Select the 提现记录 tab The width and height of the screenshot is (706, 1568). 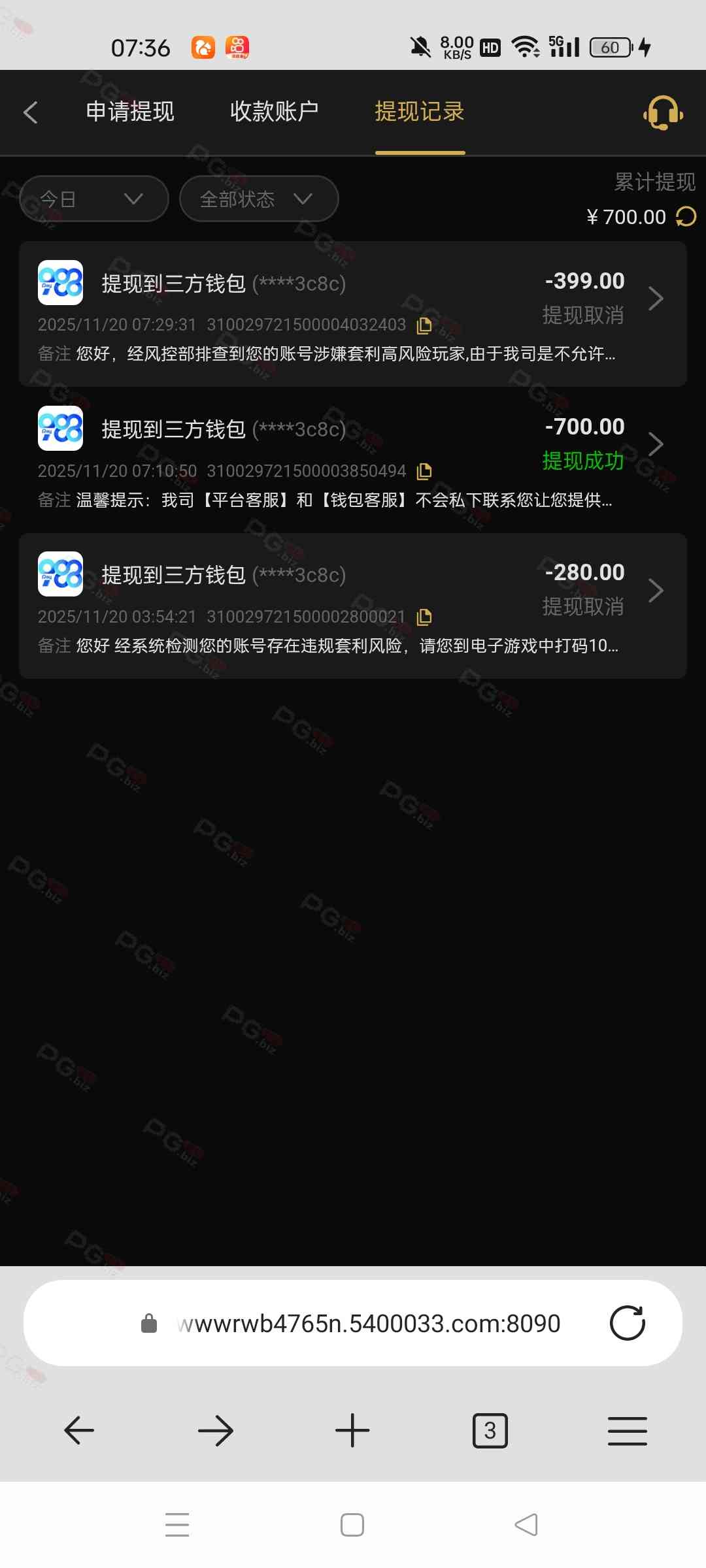click(x=420, y=112)
